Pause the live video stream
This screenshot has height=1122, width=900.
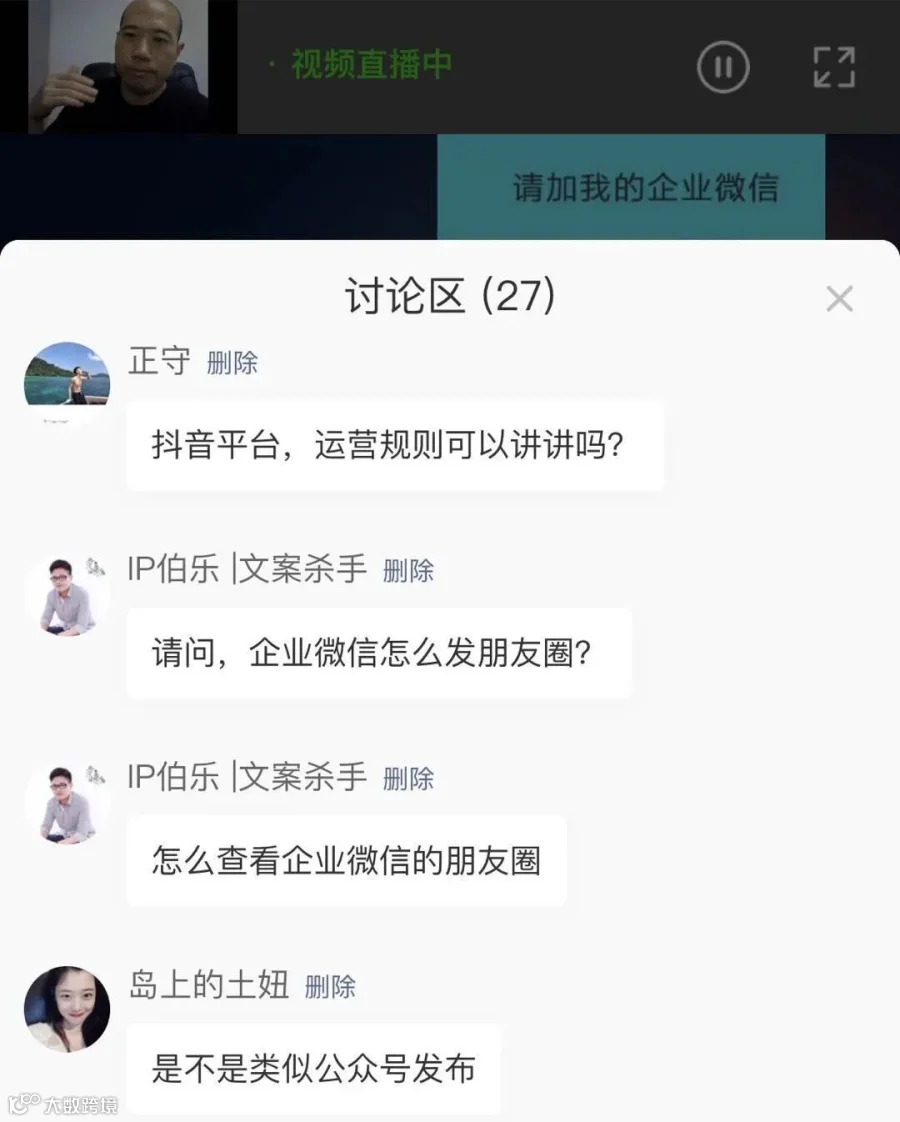(x=723, y=67)
